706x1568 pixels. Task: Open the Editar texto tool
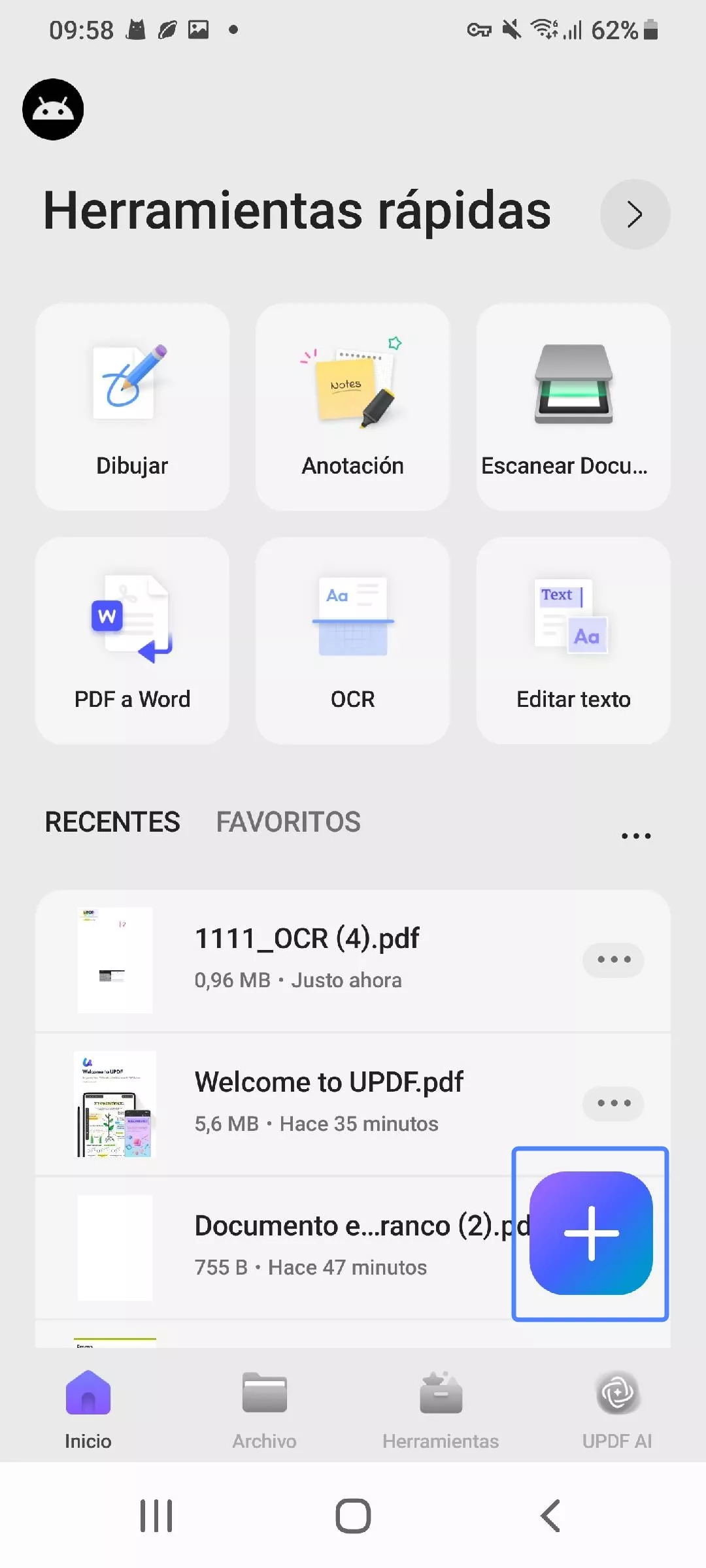pos(573,640)
